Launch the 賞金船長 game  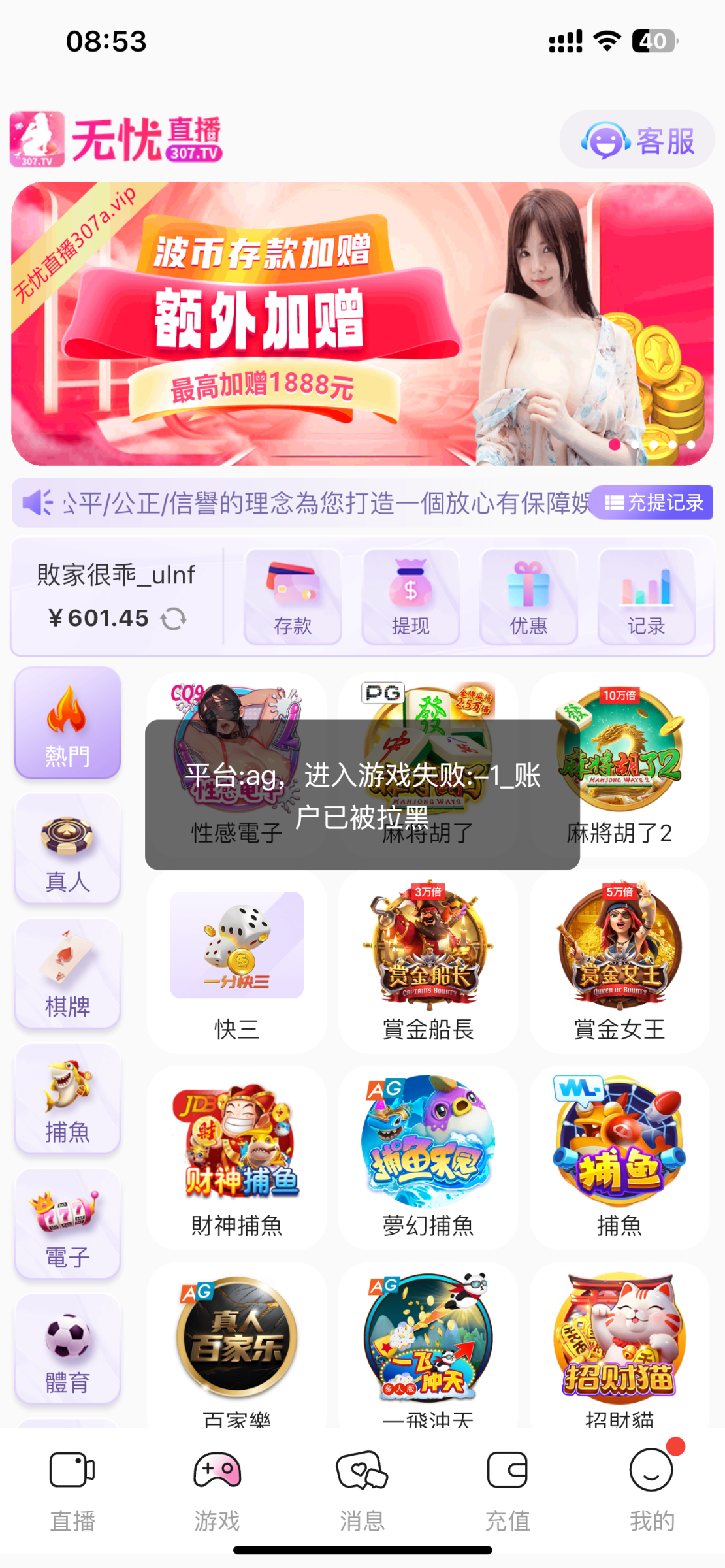tap(428, 960)
